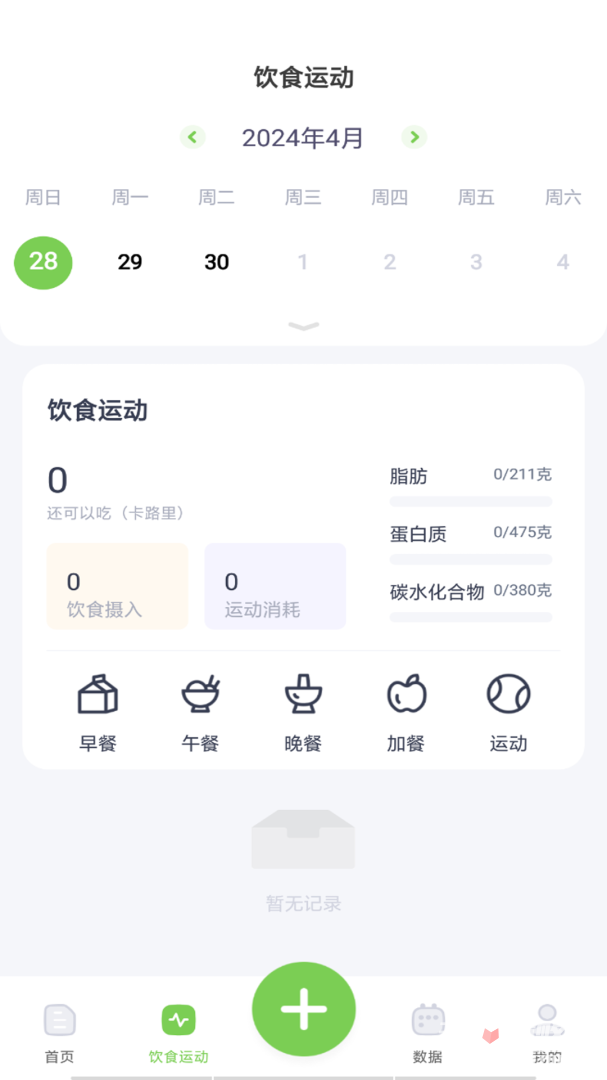This screenshot has height=1080, width=607.
Task: Switch to the 首页 tab
Action: coord(59,1033)
